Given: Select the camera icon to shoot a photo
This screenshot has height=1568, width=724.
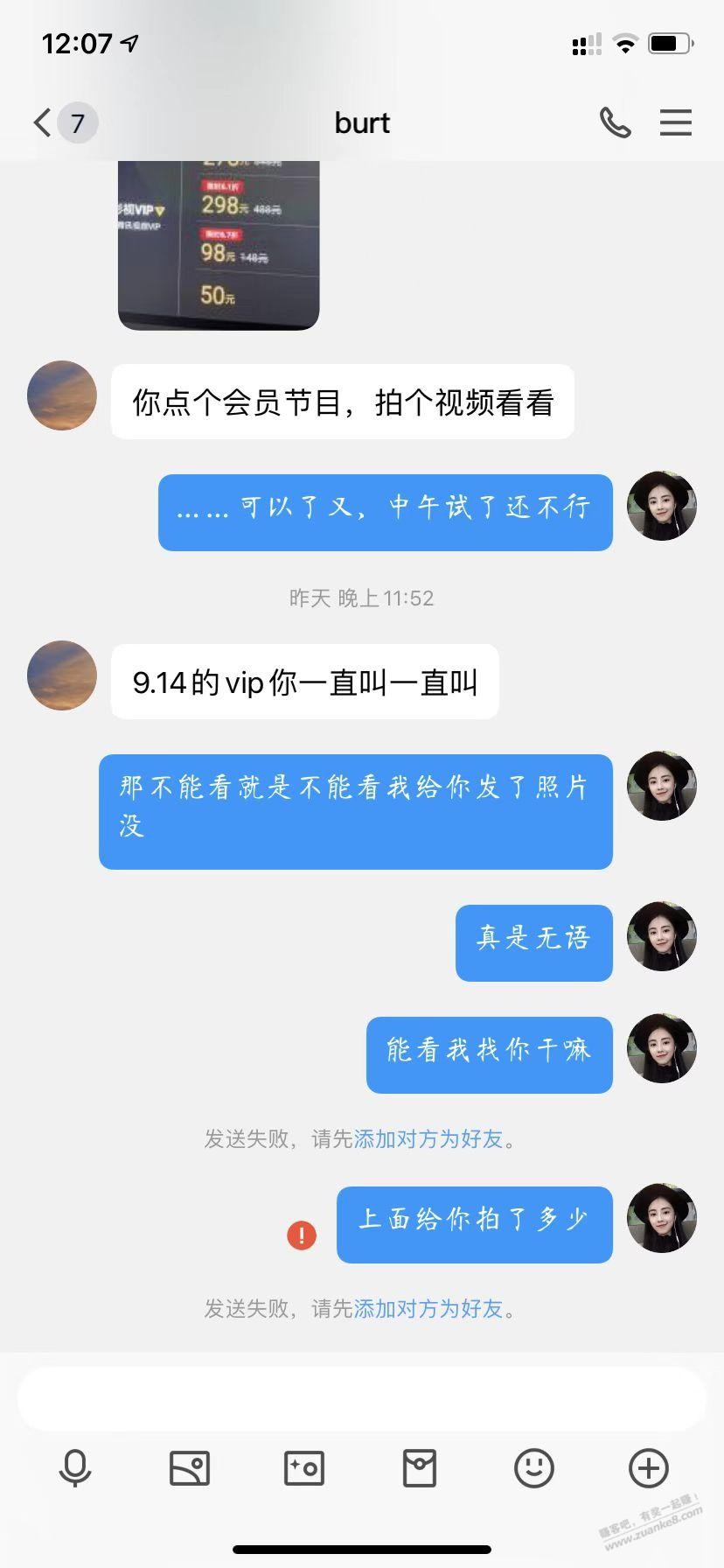Looking at the screenshot, I should click(304, 1470).
